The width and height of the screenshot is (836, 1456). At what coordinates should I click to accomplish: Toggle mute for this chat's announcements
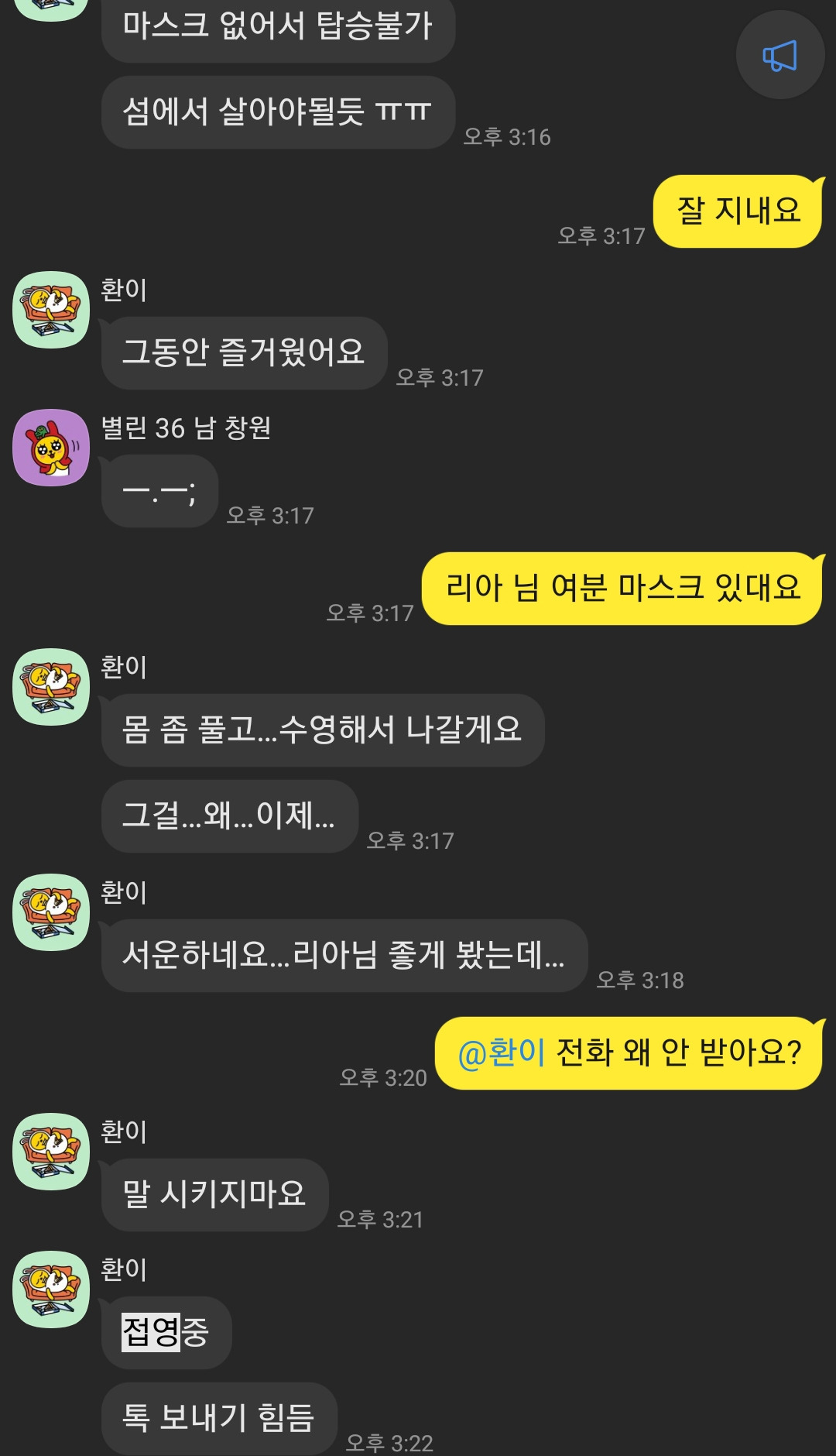point(780,55)
